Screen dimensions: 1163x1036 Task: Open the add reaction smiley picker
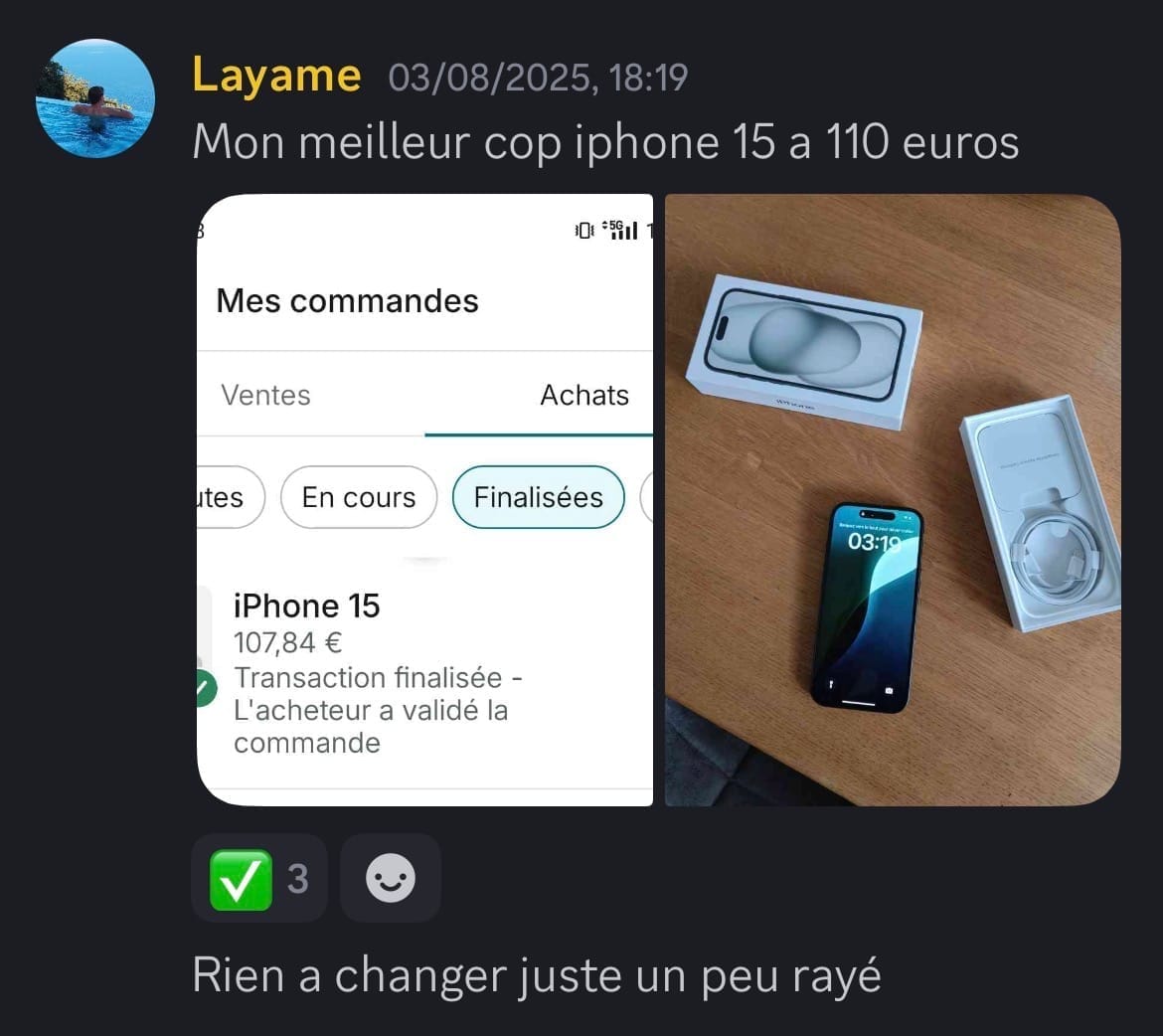coord(391,879)
